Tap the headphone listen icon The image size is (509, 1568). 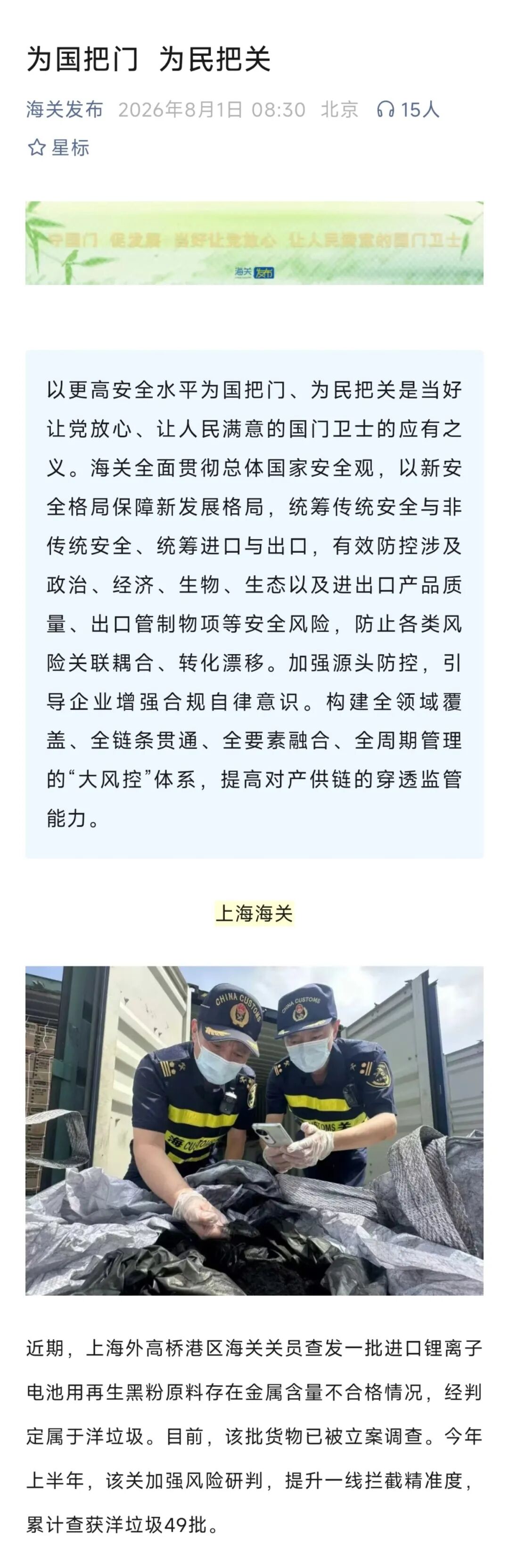point(385,109)
